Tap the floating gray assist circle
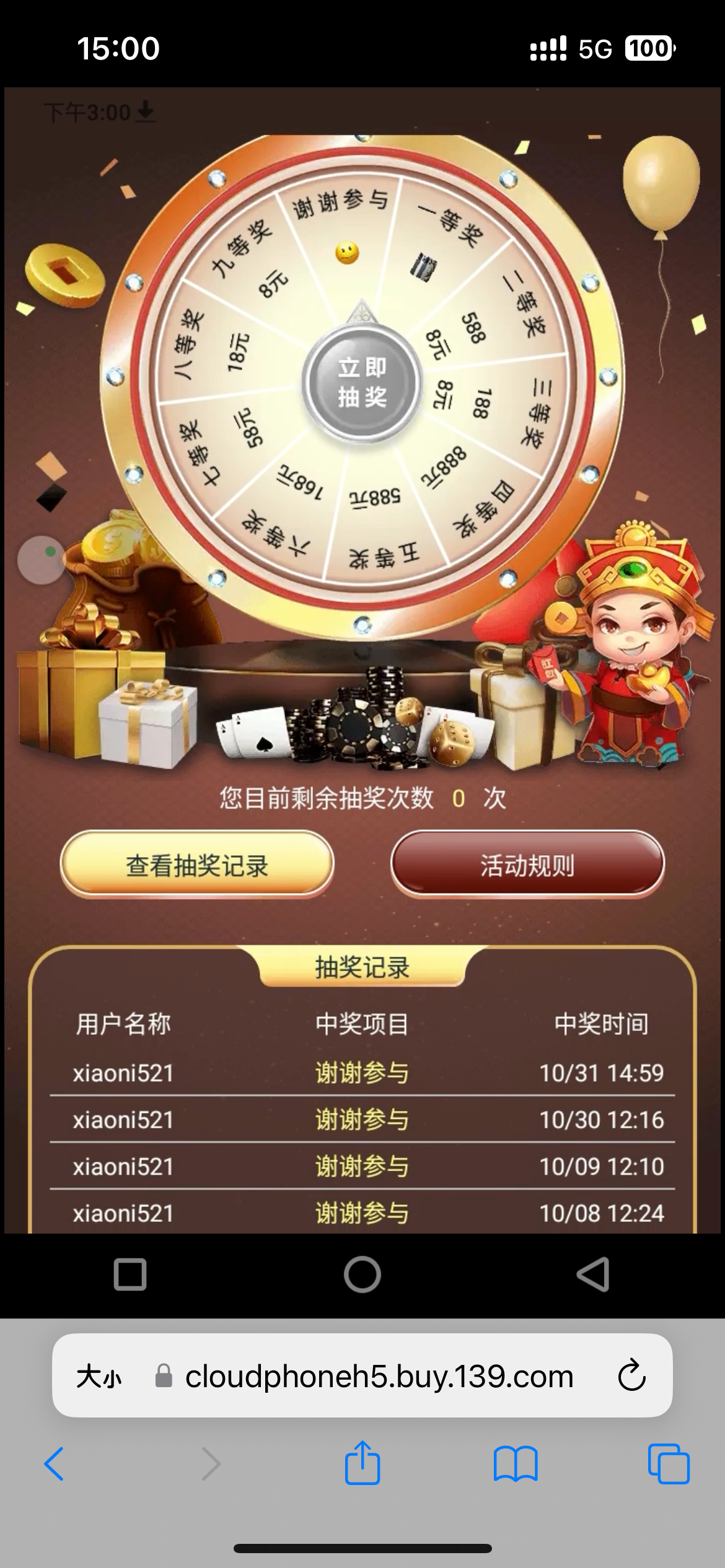725x1568 pixels. [x=42, y=560]
